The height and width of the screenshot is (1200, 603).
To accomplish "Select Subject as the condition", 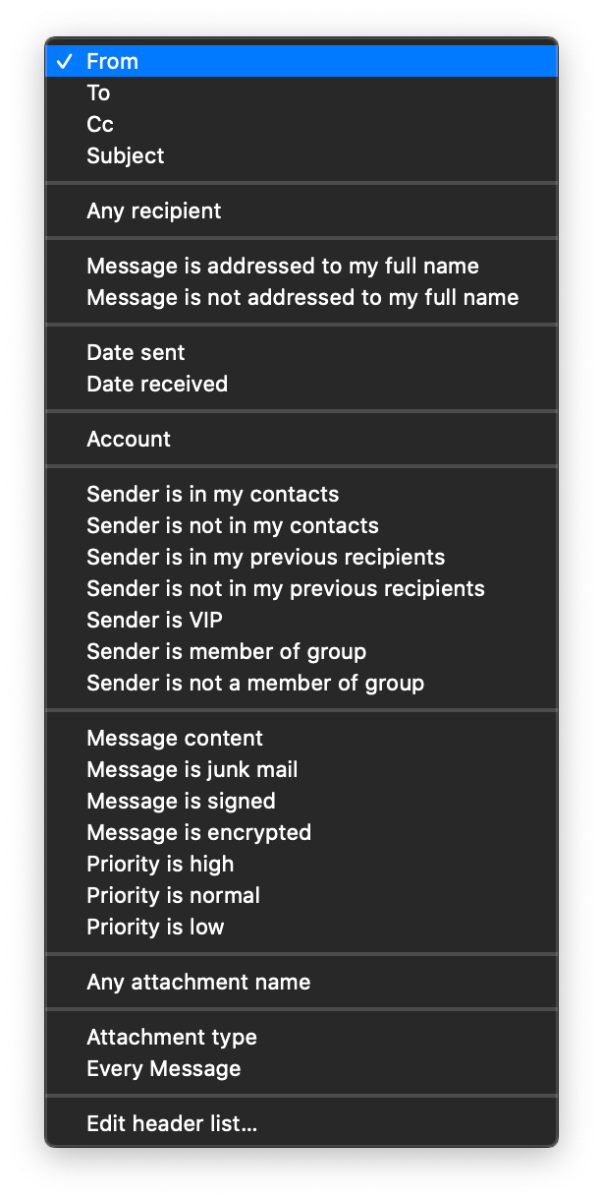I will [x=301, y=156].
